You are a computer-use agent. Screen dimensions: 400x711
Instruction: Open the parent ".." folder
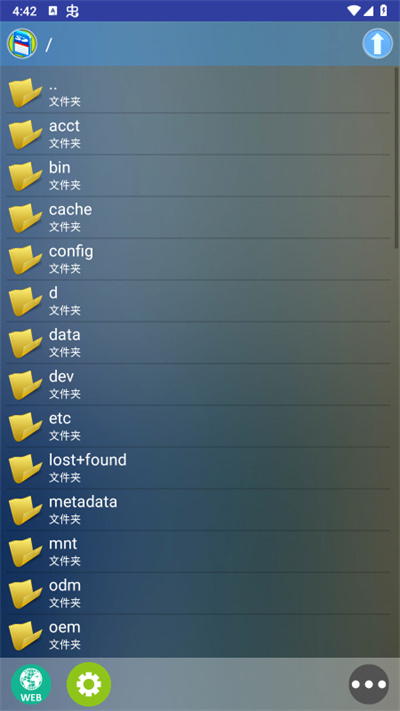pos(198,92)
